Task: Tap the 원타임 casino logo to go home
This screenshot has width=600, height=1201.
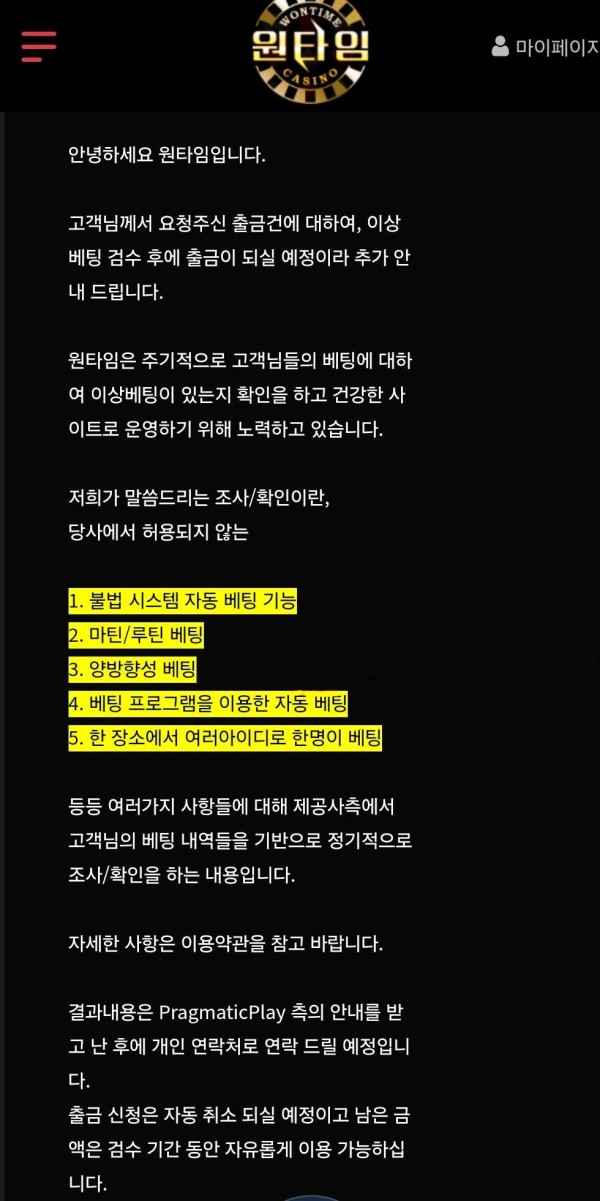Action: coord(309,50)
